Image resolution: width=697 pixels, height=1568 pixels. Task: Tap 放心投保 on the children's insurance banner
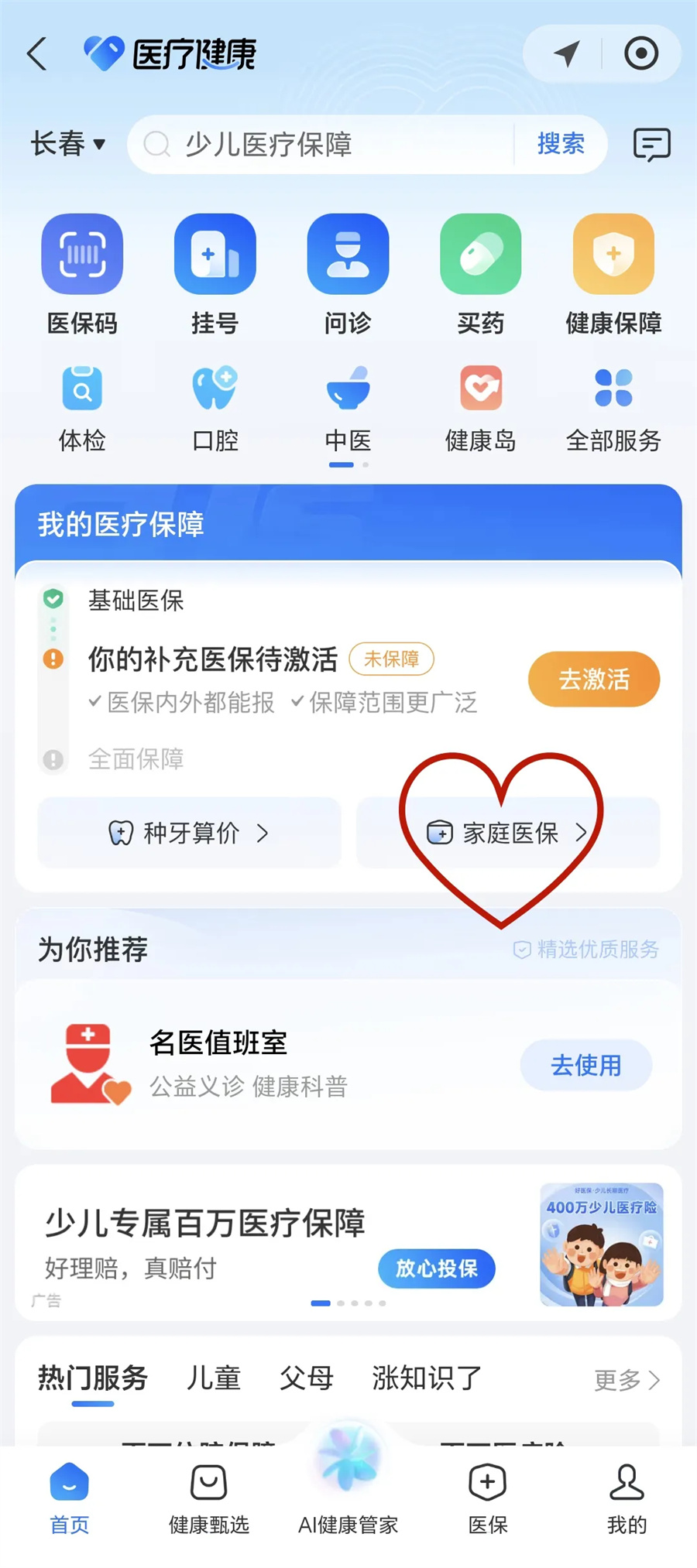437,1268
